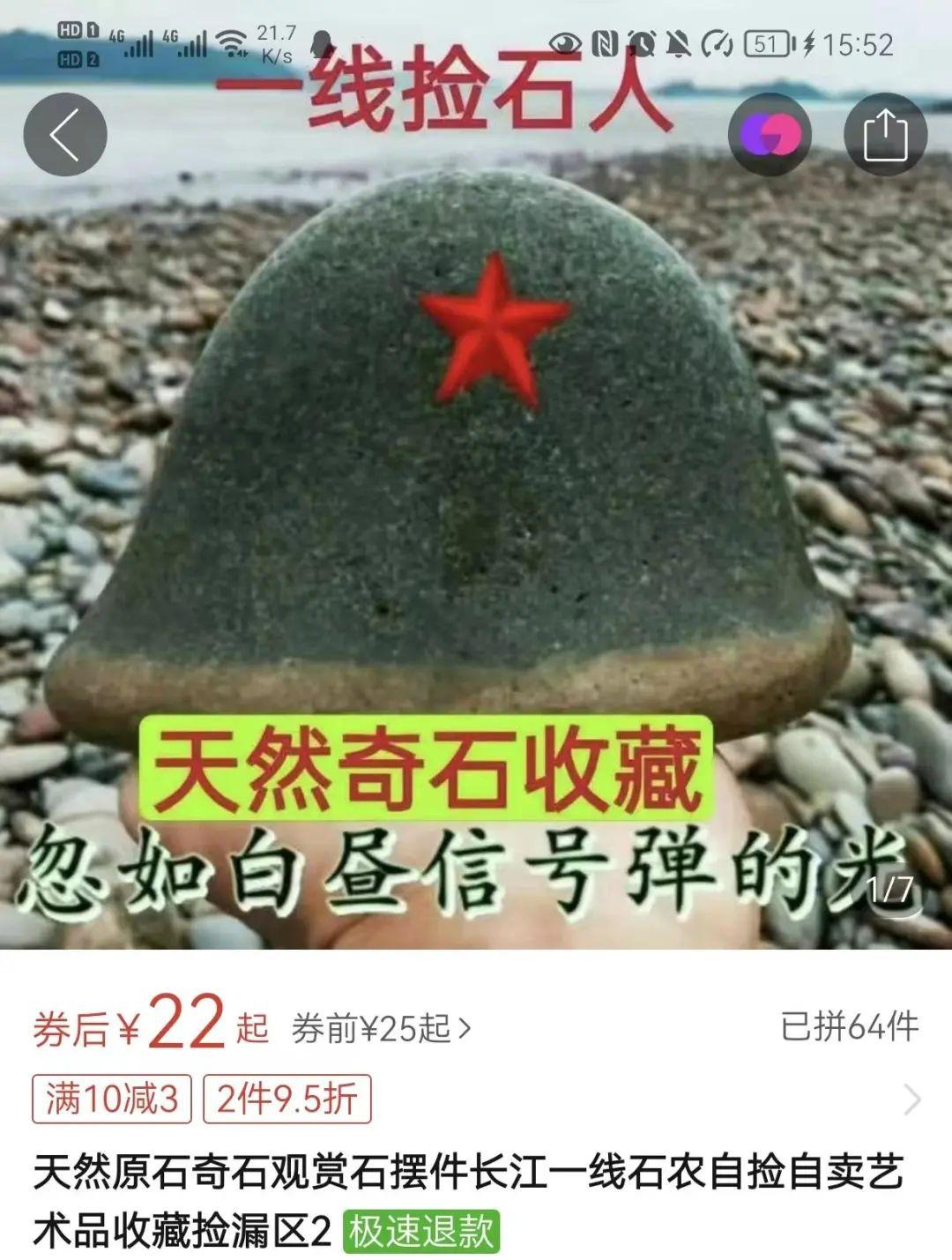Open the purple-red circle icon

[x=770, y=135]
